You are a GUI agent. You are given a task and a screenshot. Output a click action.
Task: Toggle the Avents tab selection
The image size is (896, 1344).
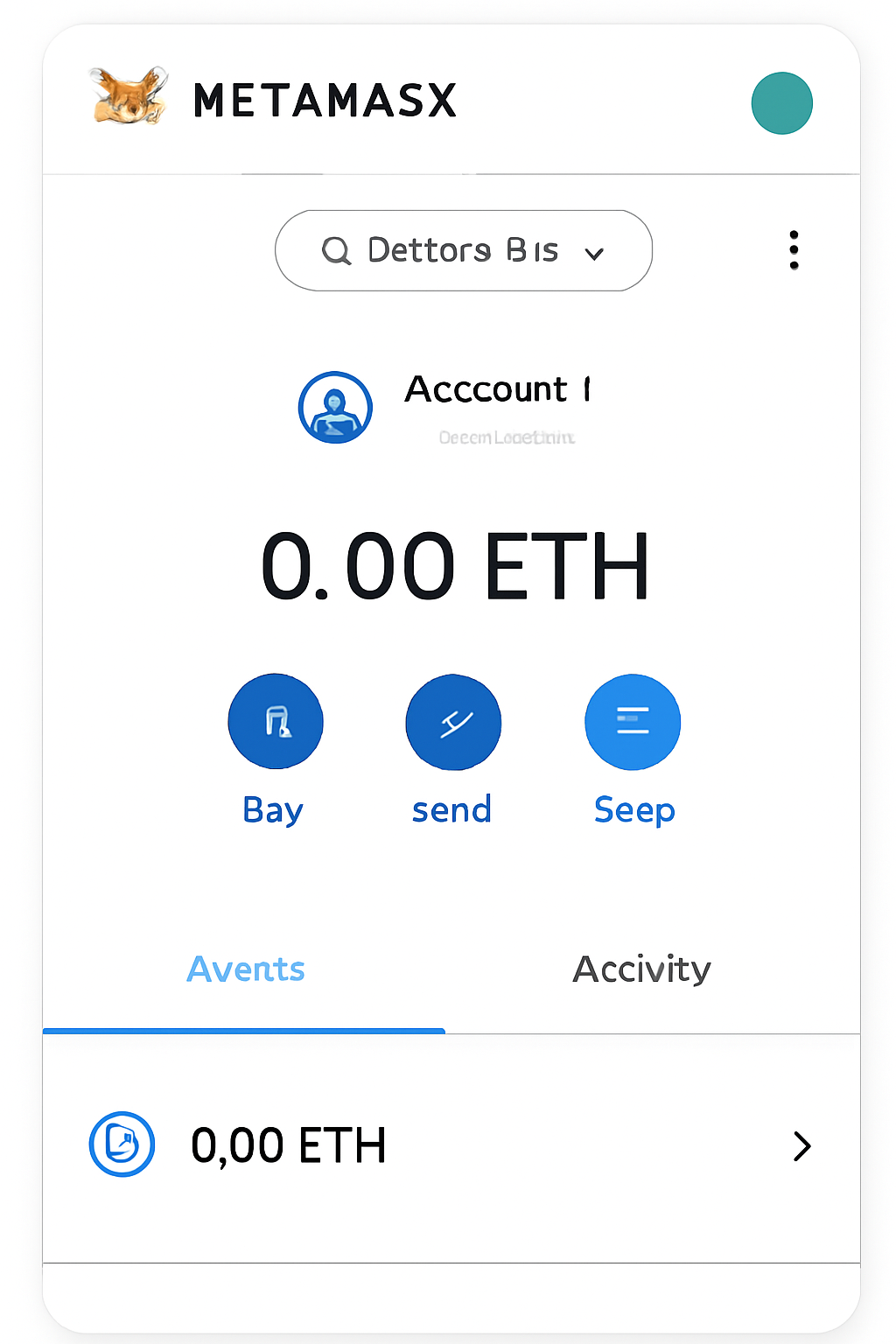coord(245,969)
